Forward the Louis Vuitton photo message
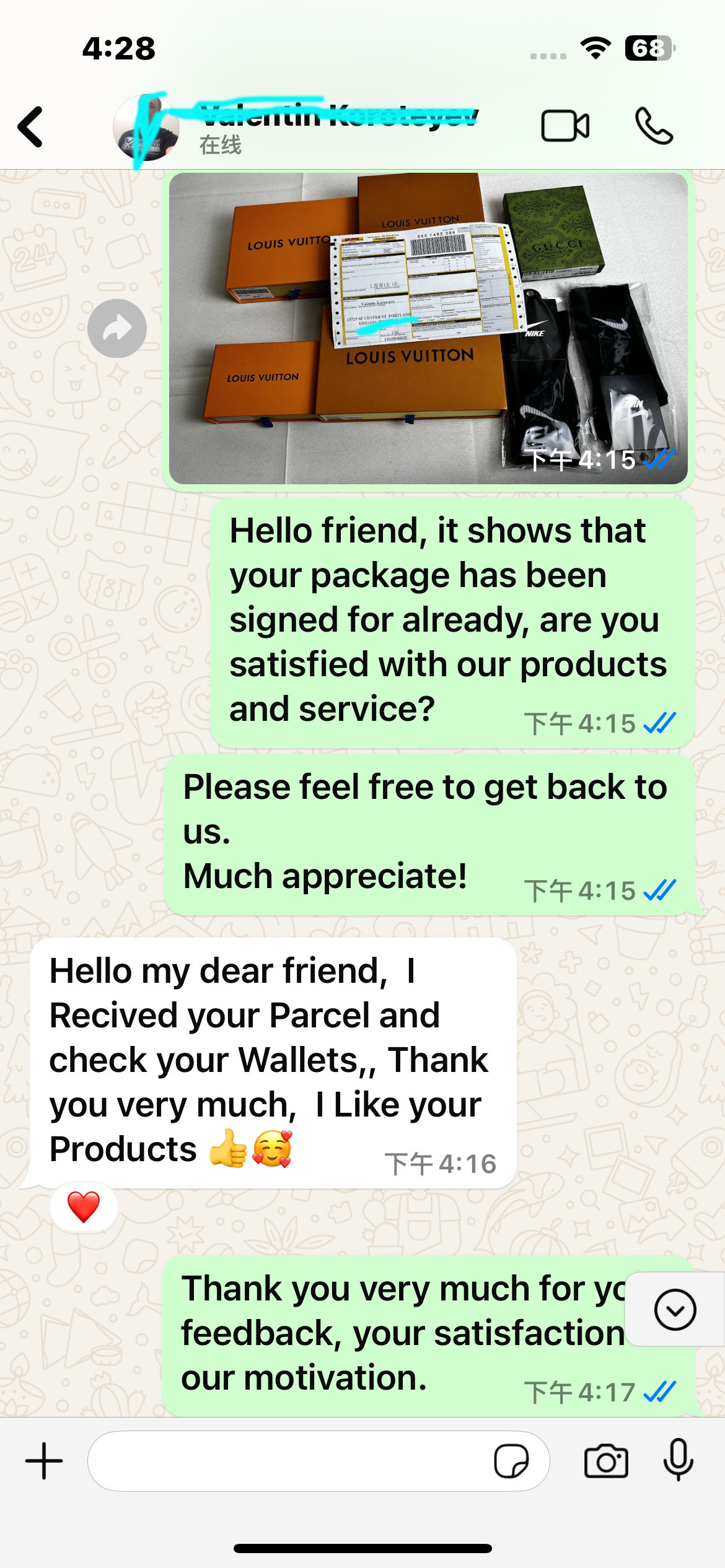The image size is (725, 1568). (117, 328)
